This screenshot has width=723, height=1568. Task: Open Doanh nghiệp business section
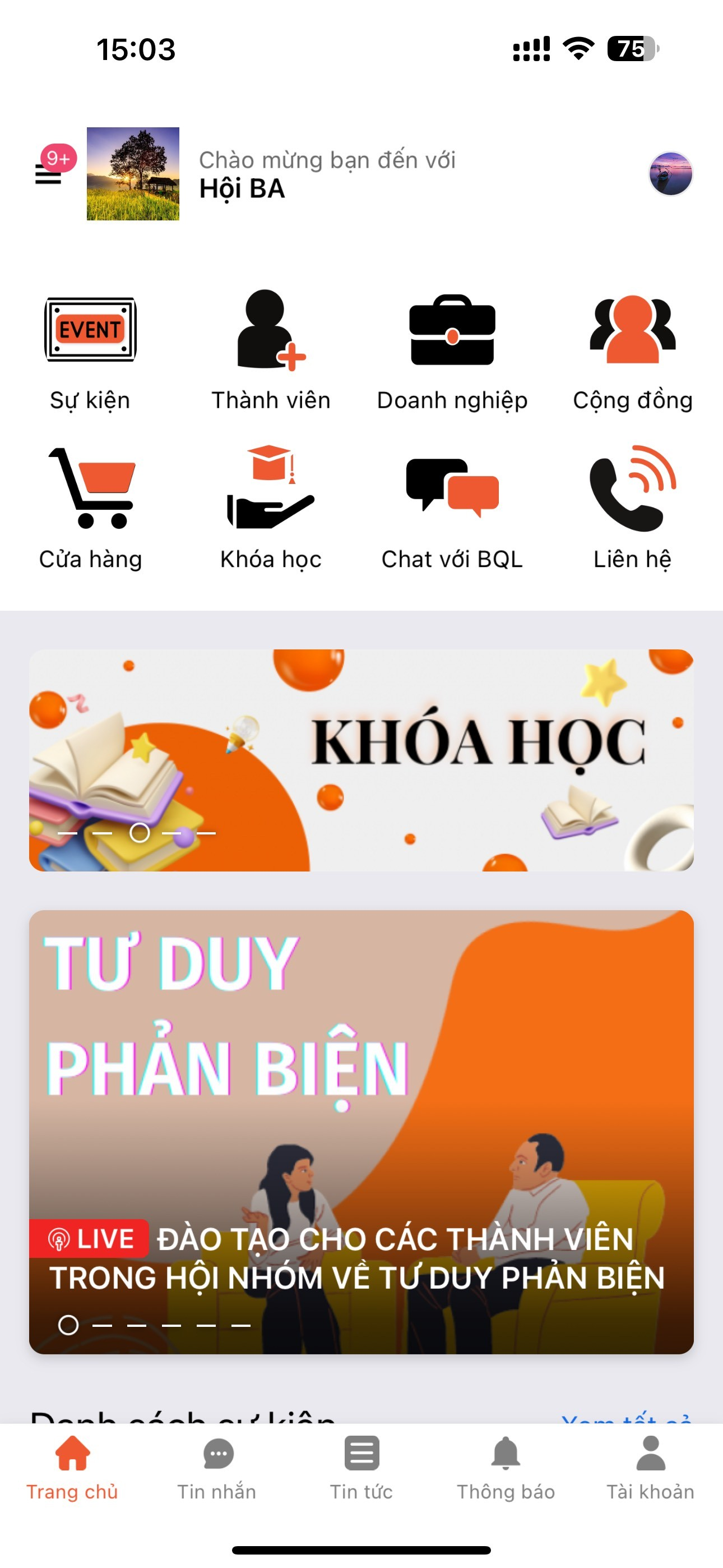coord(452,351)
